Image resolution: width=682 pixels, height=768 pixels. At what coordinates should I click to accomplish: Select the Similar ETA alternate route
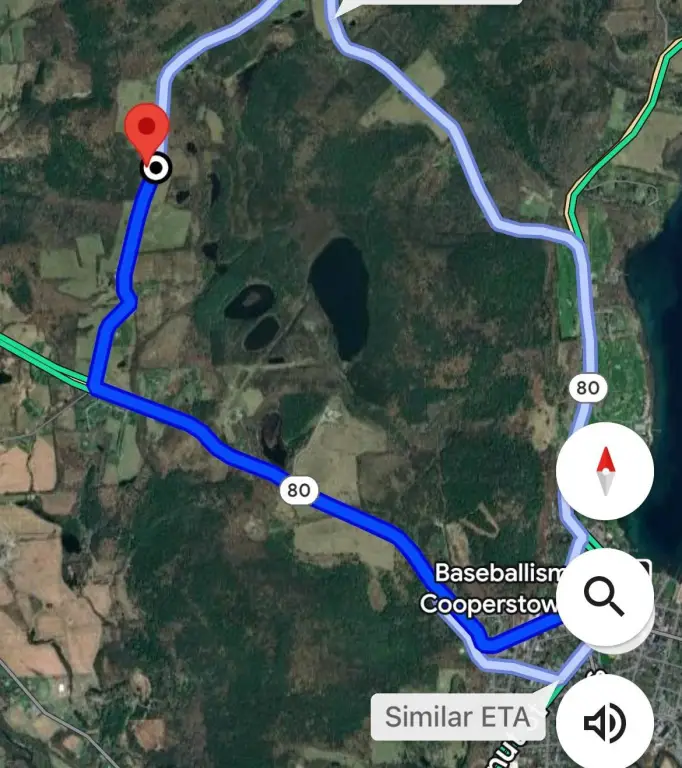coord(457,717)
